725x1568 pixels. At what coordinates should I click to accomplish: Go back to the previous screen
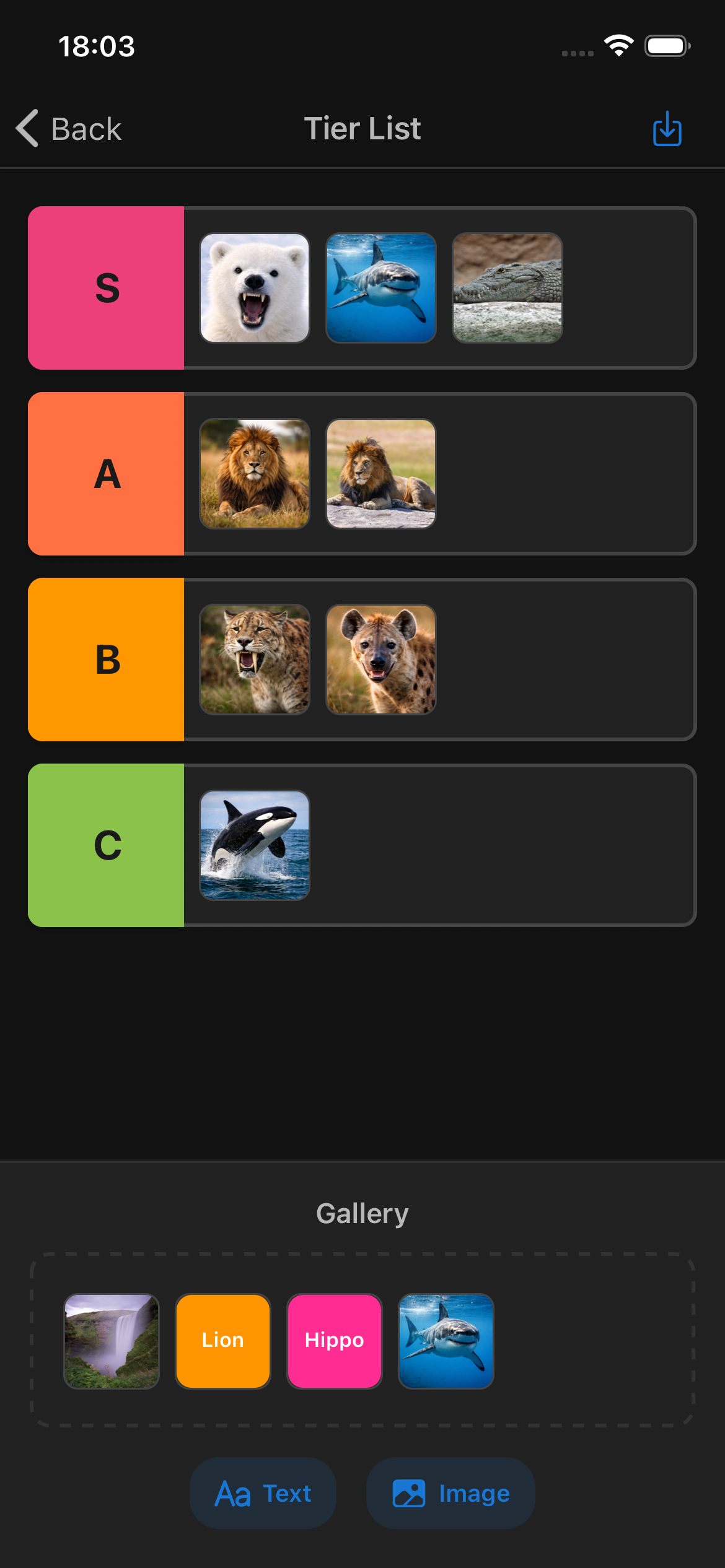pyautogui.click(x=69, y=129)
